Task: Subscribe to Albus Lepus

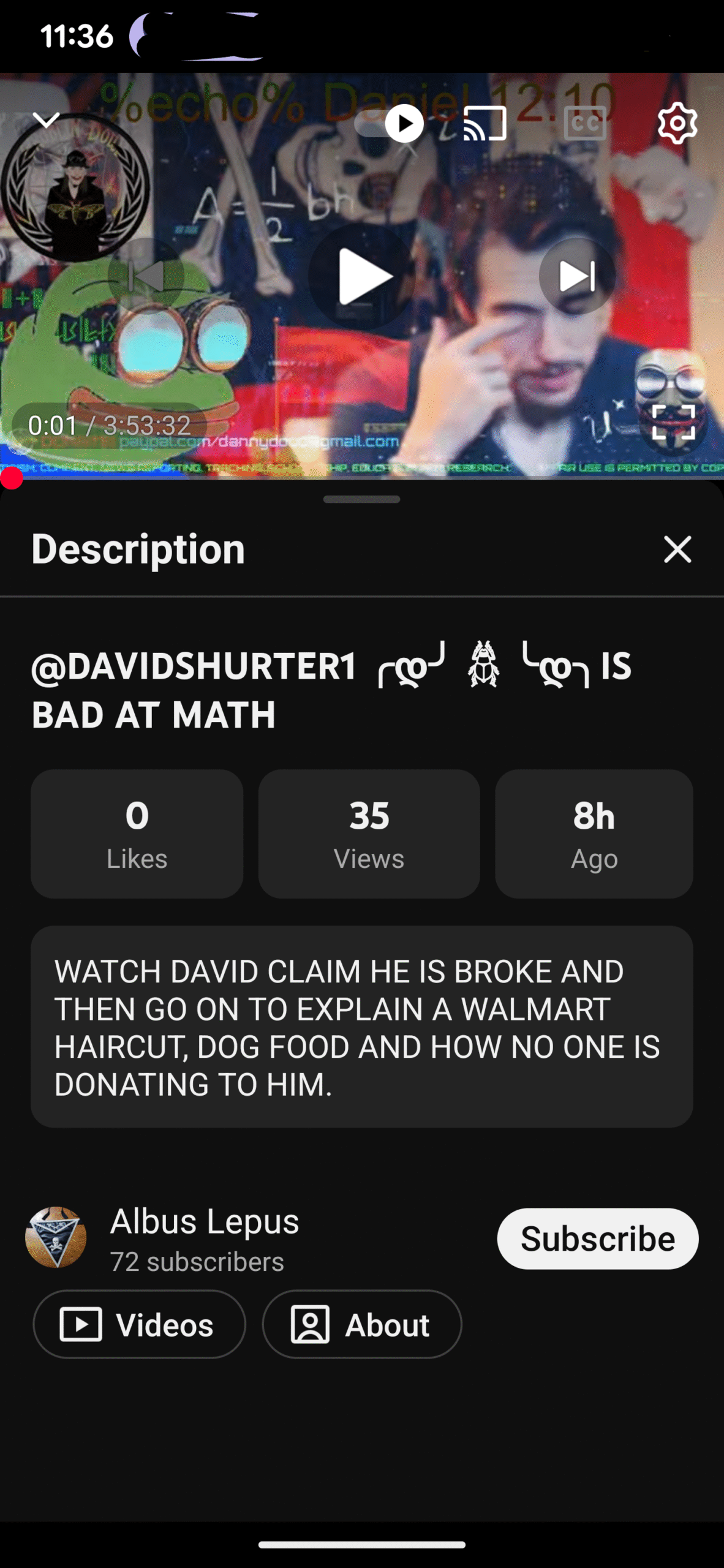Action: (597, 1238)
